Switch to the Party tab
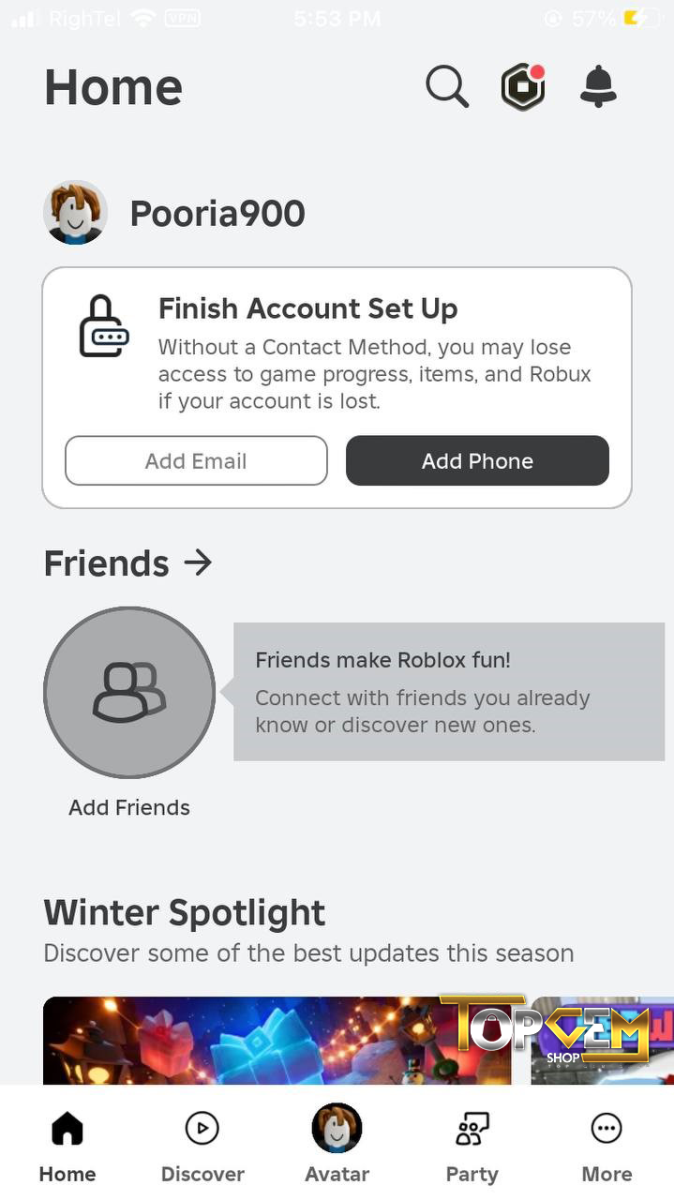 (472, 1145)
